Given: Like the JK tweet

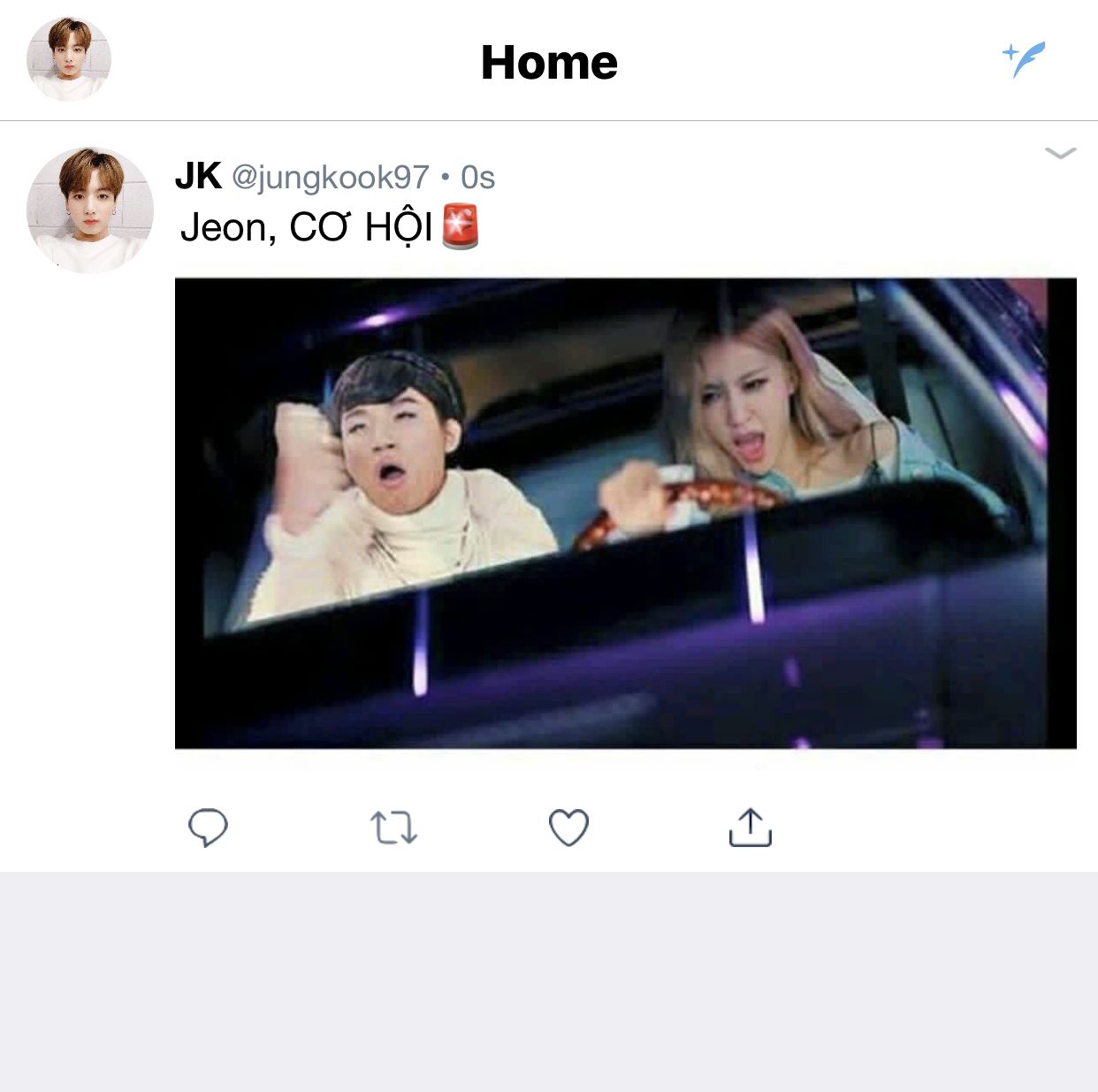Looking at the screenshot, I should pyautogui.click(x=568, y=828).
